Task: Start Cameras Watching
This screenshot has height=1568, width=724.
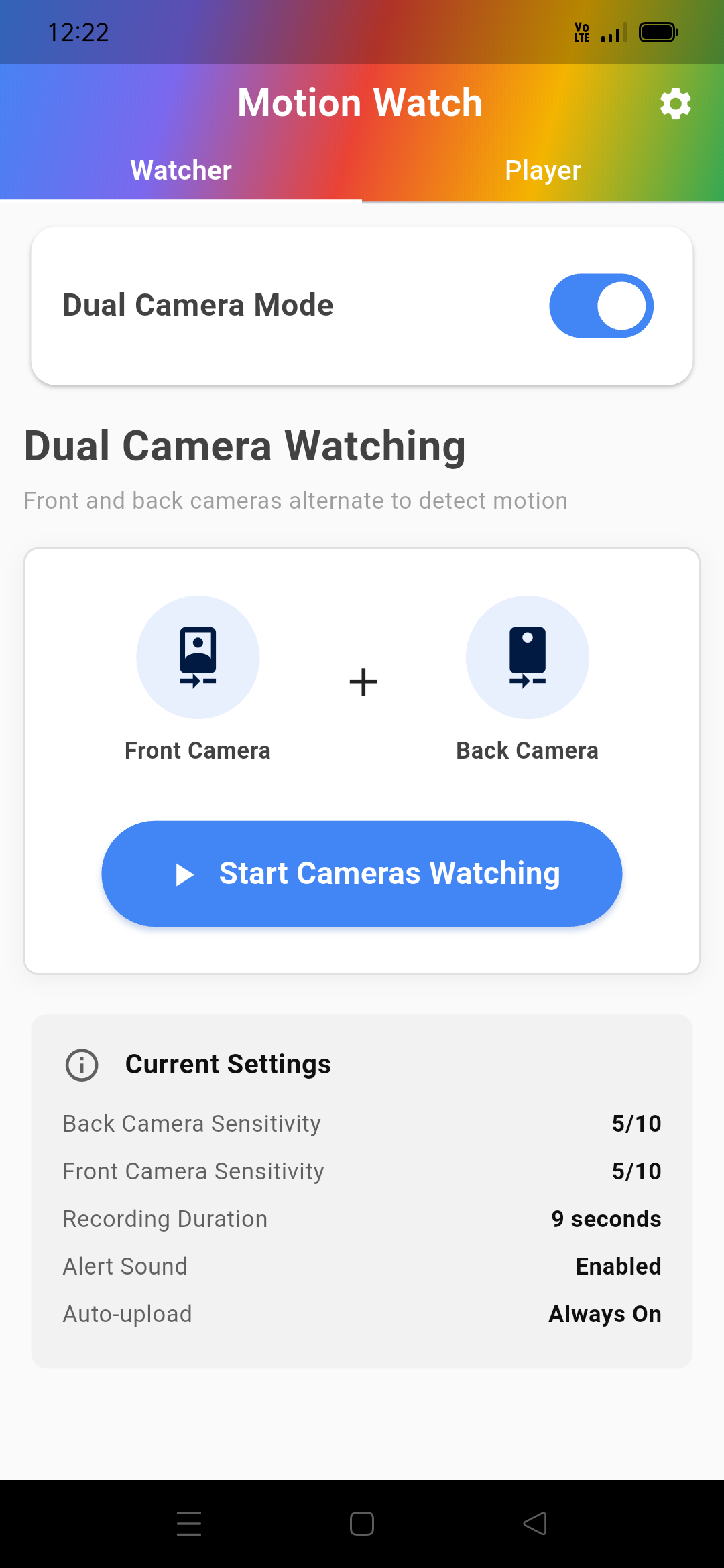Action: [x=362, y=873]
